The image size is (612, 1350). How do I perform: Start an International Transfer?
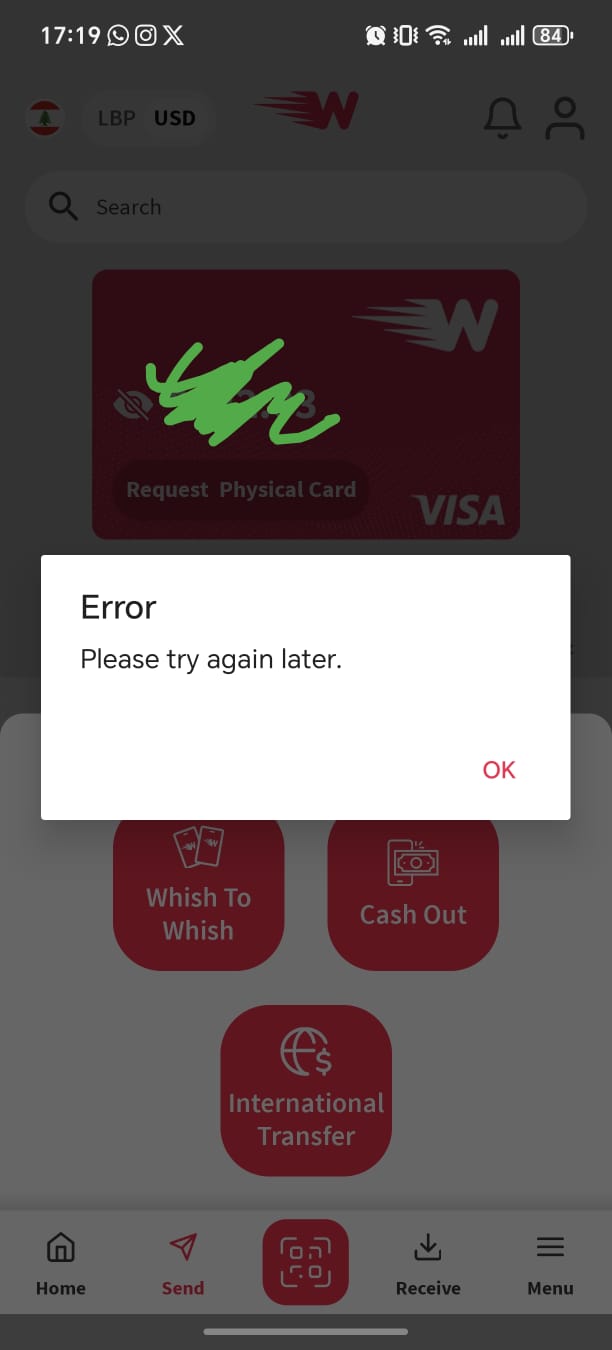(306, 1090)
